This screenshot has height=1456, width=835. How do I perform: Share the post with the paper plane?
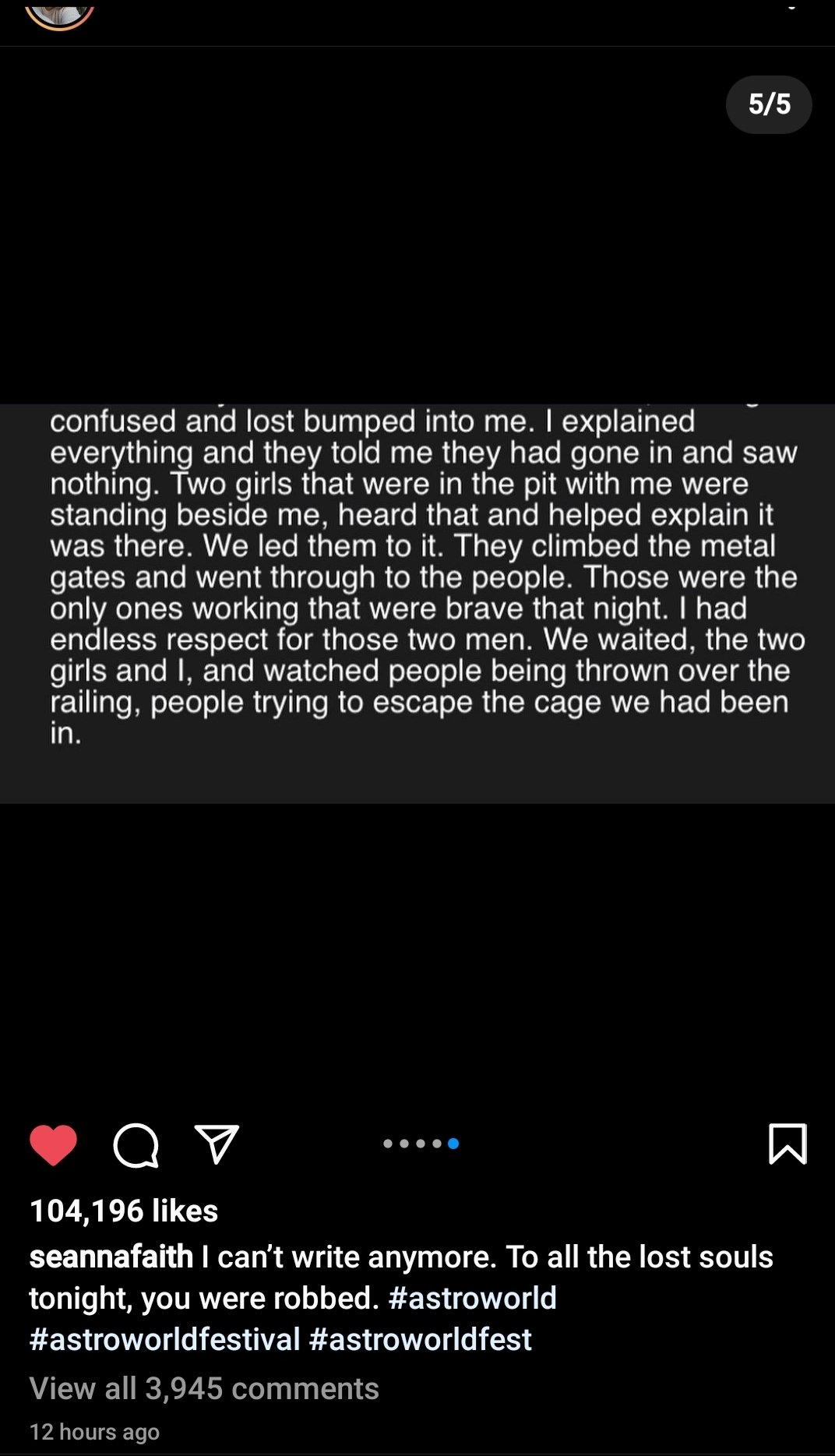pos(217,1144)
